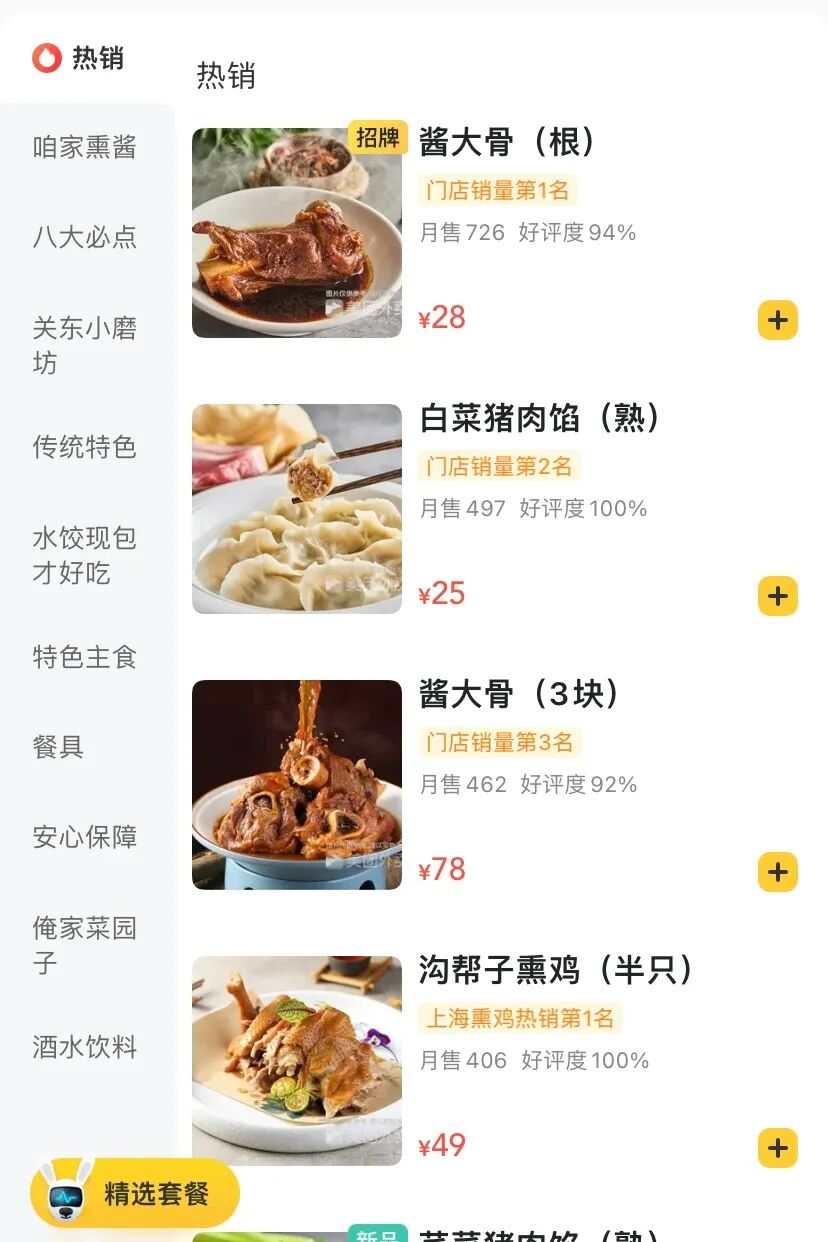This screenshot has width=828, height=1242.
Task: Open 精选套餐 combo deals
Action: click(x=136, y=1193)
